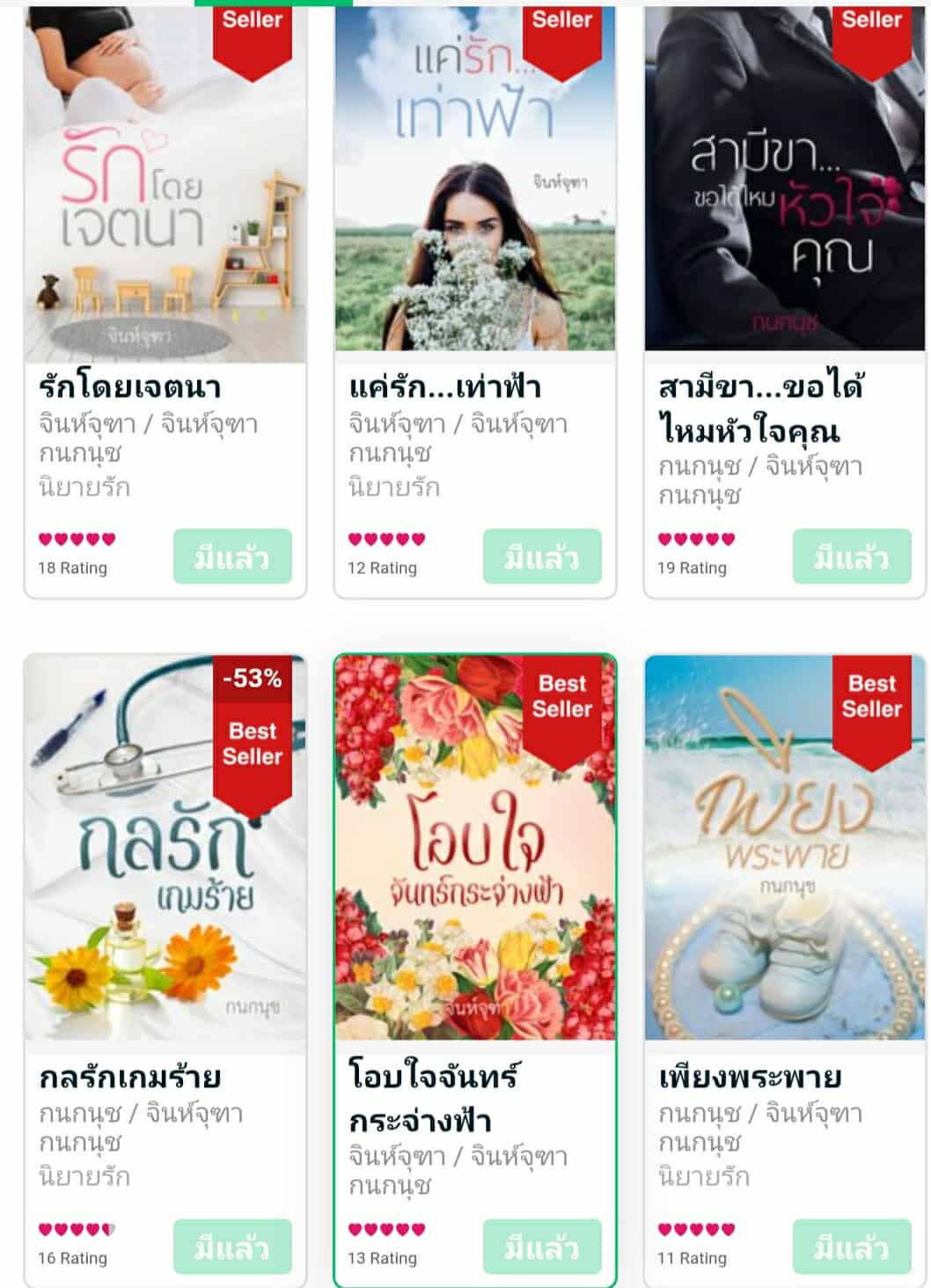Tap มีแล้ว button for กลรักเกมร้าย

pyautogui.click(x=232, y=1247)
